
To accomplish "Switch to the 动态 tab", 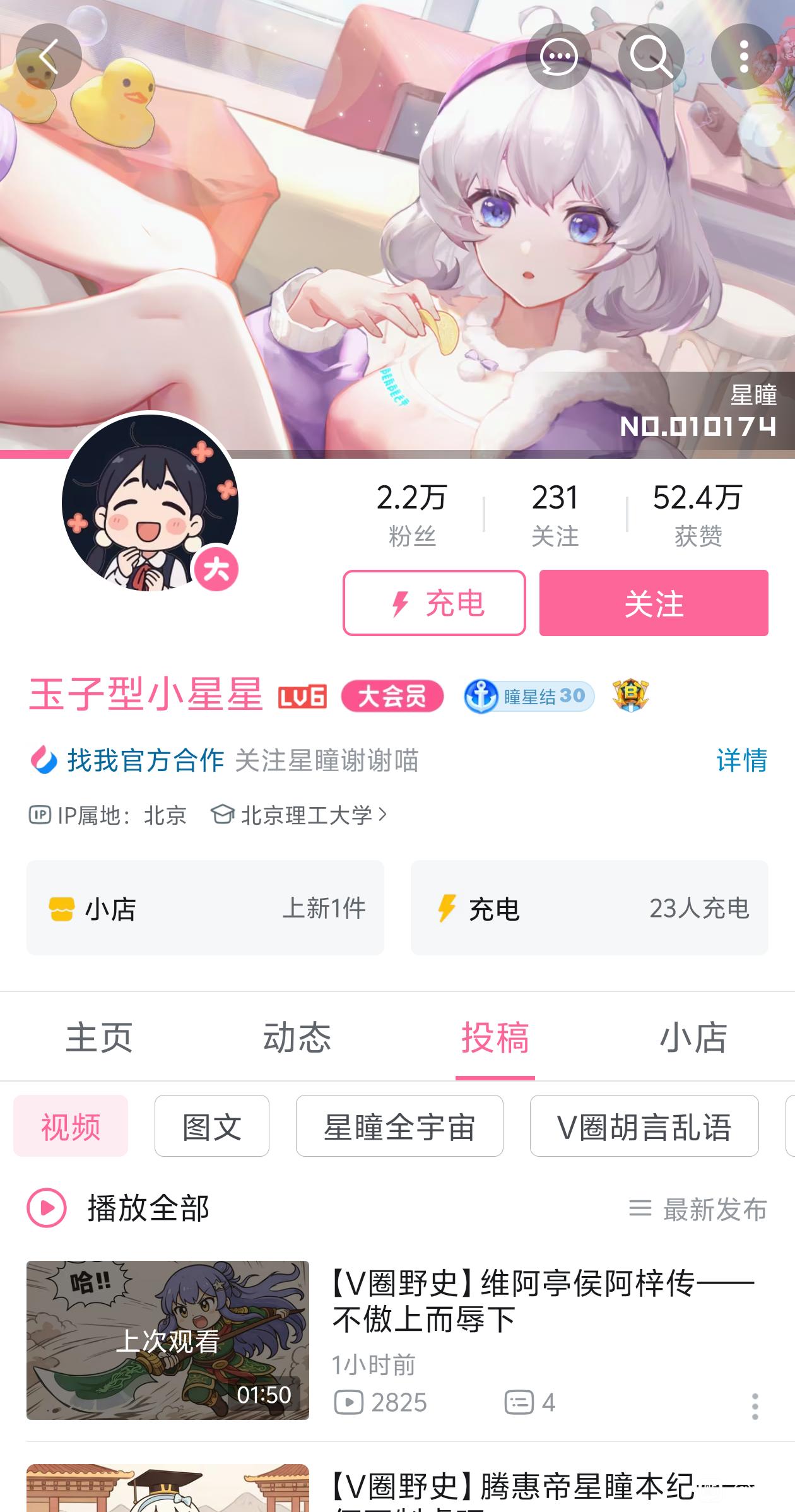I will coord(297,1037).
